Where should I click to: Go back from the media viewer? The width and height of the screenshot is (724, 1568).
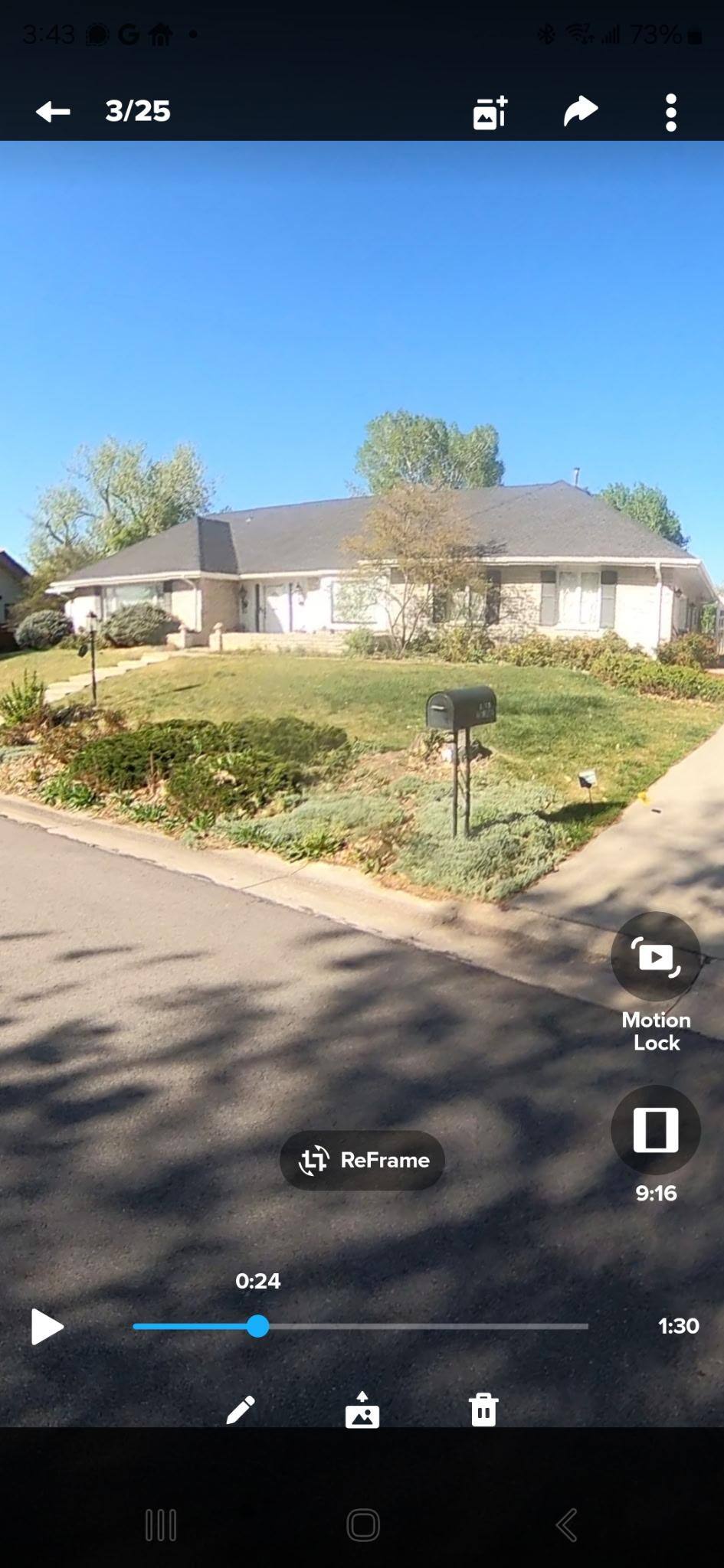point(53,112)
